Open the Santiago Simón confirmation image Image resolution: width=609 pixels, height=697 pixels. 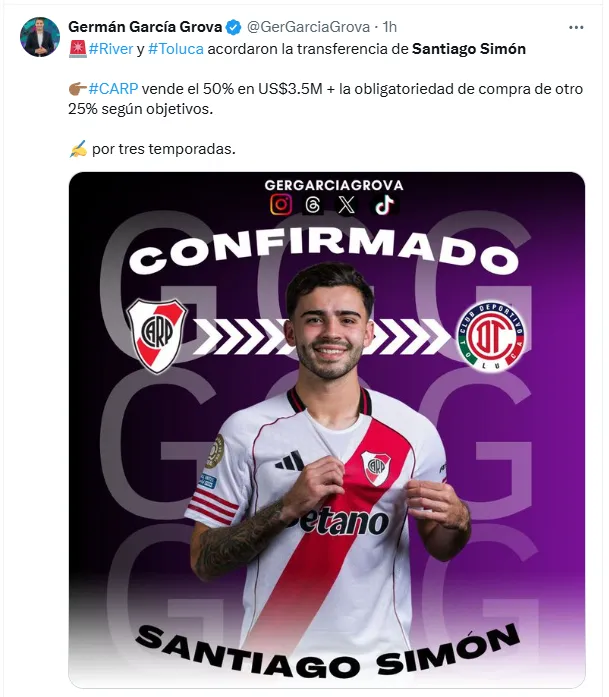[326, 430]
